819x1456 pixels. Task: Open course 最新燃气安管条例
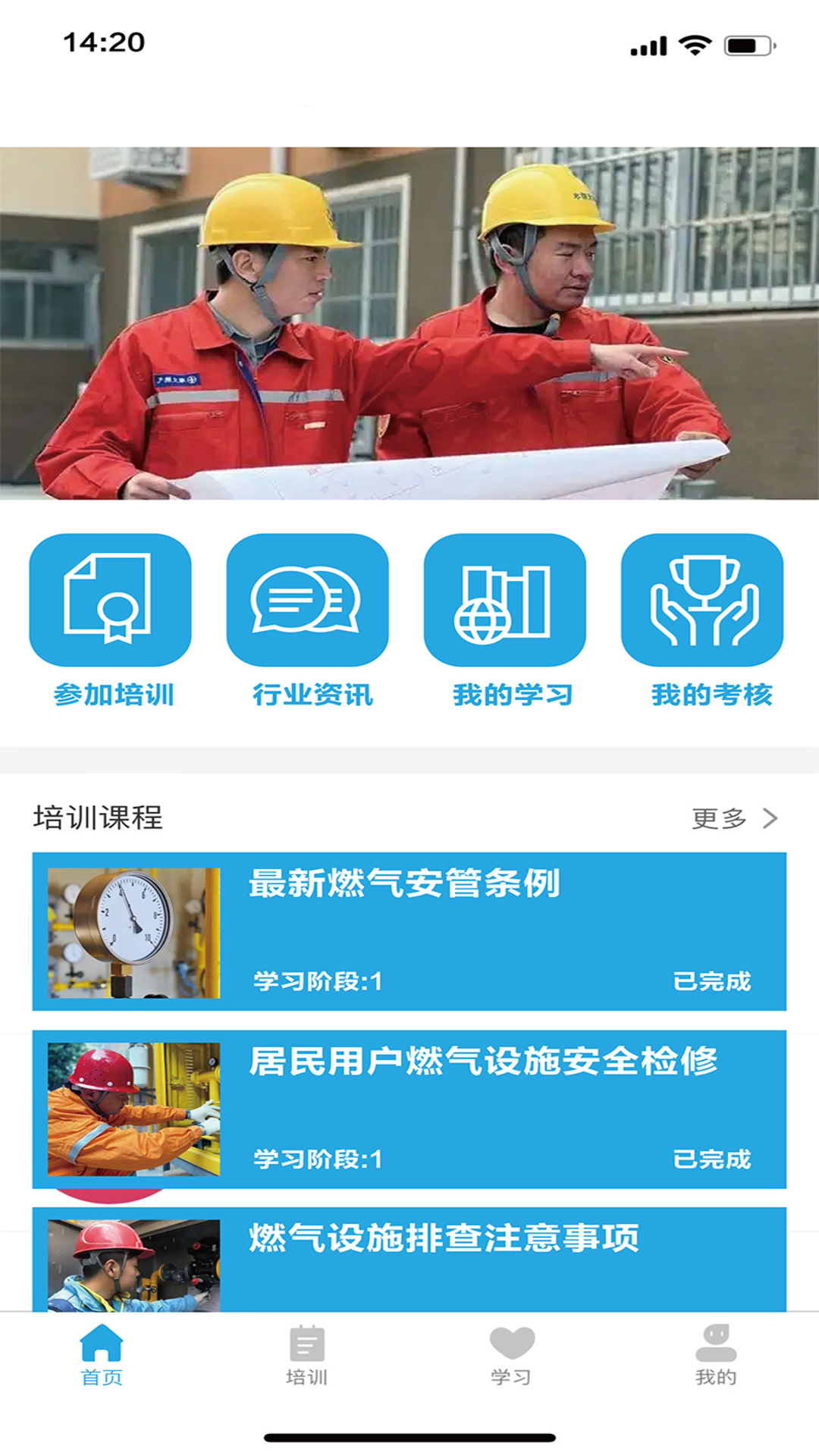(x=409, y=931)
